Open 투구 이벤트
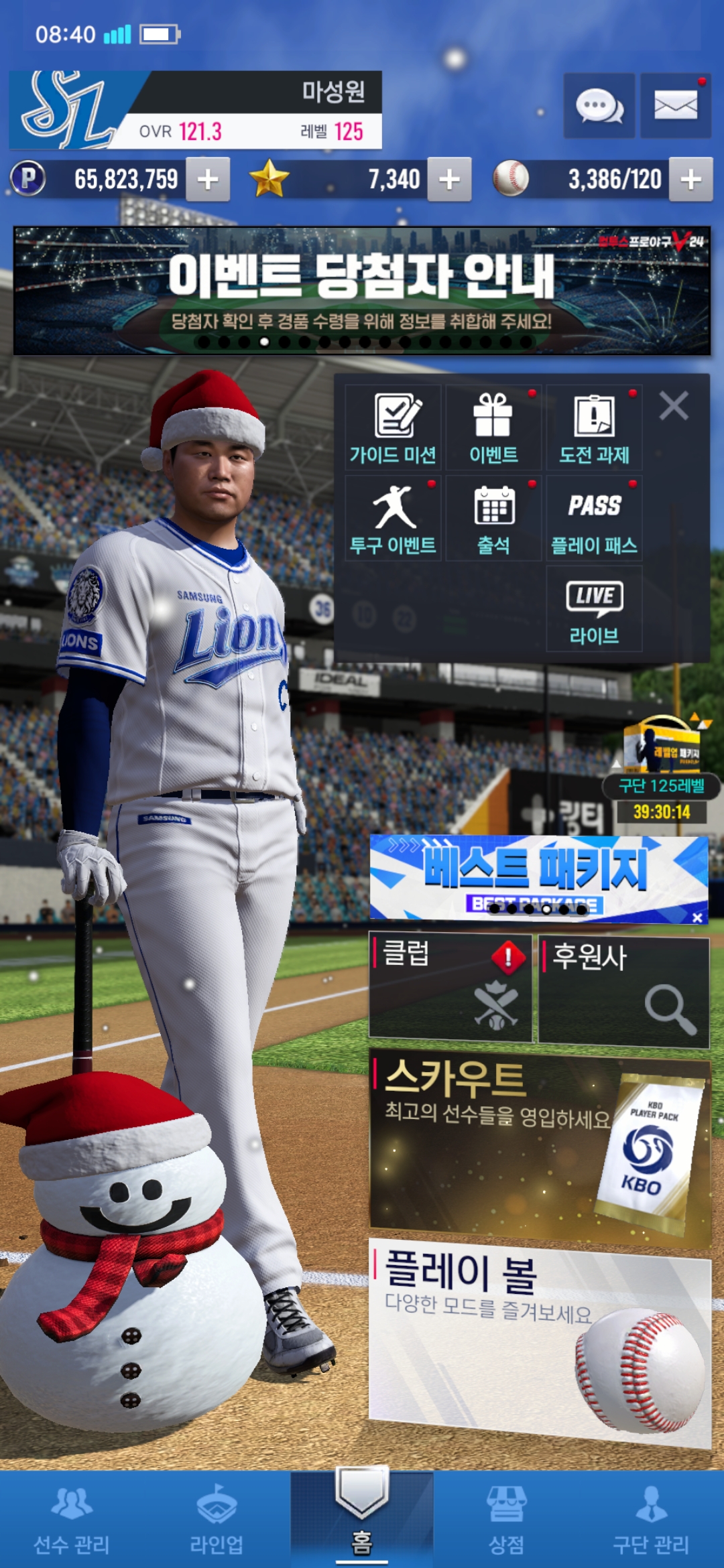Image resolution: width=724 pixels, height=1568 pixels. [394, 518]
